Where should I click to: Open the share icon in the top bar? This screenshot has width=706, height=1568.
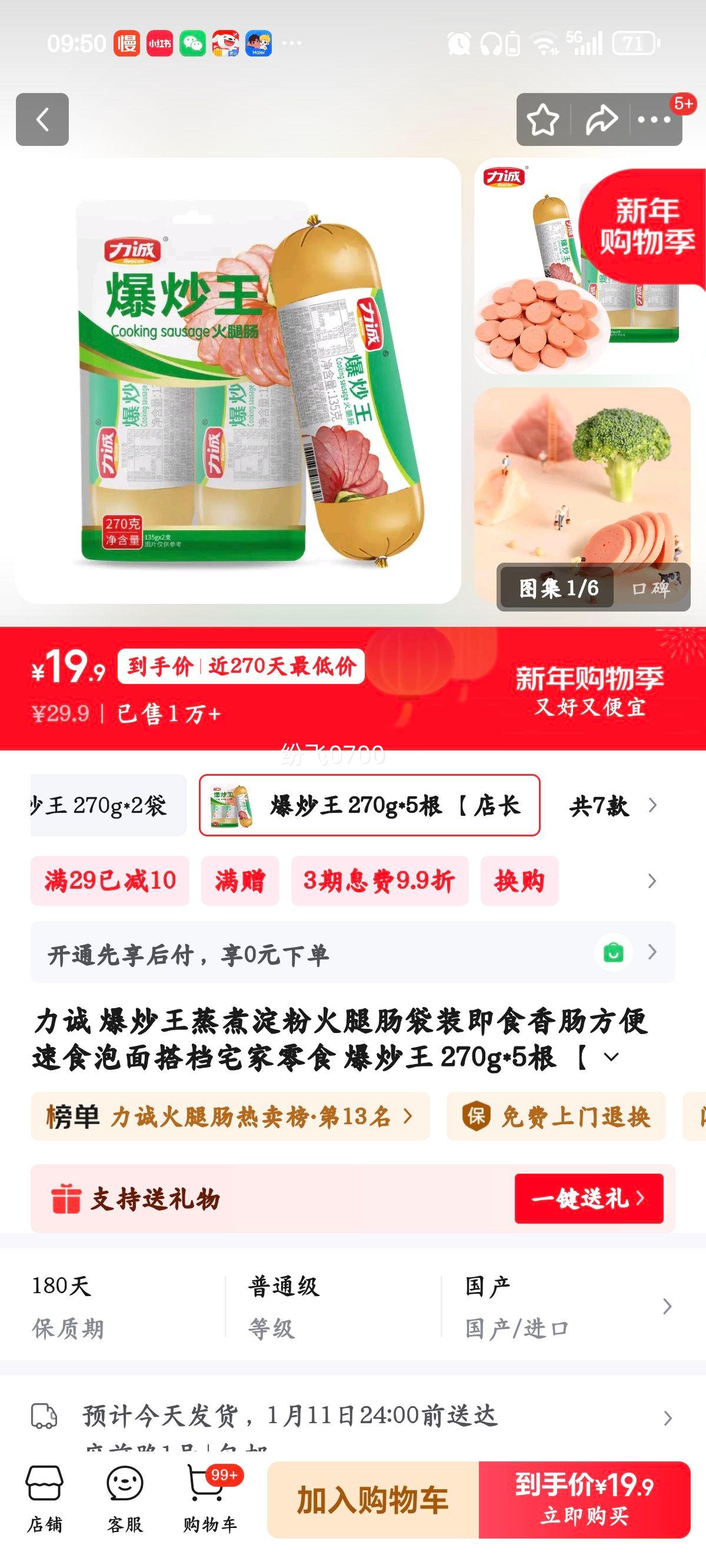point(601,119)
